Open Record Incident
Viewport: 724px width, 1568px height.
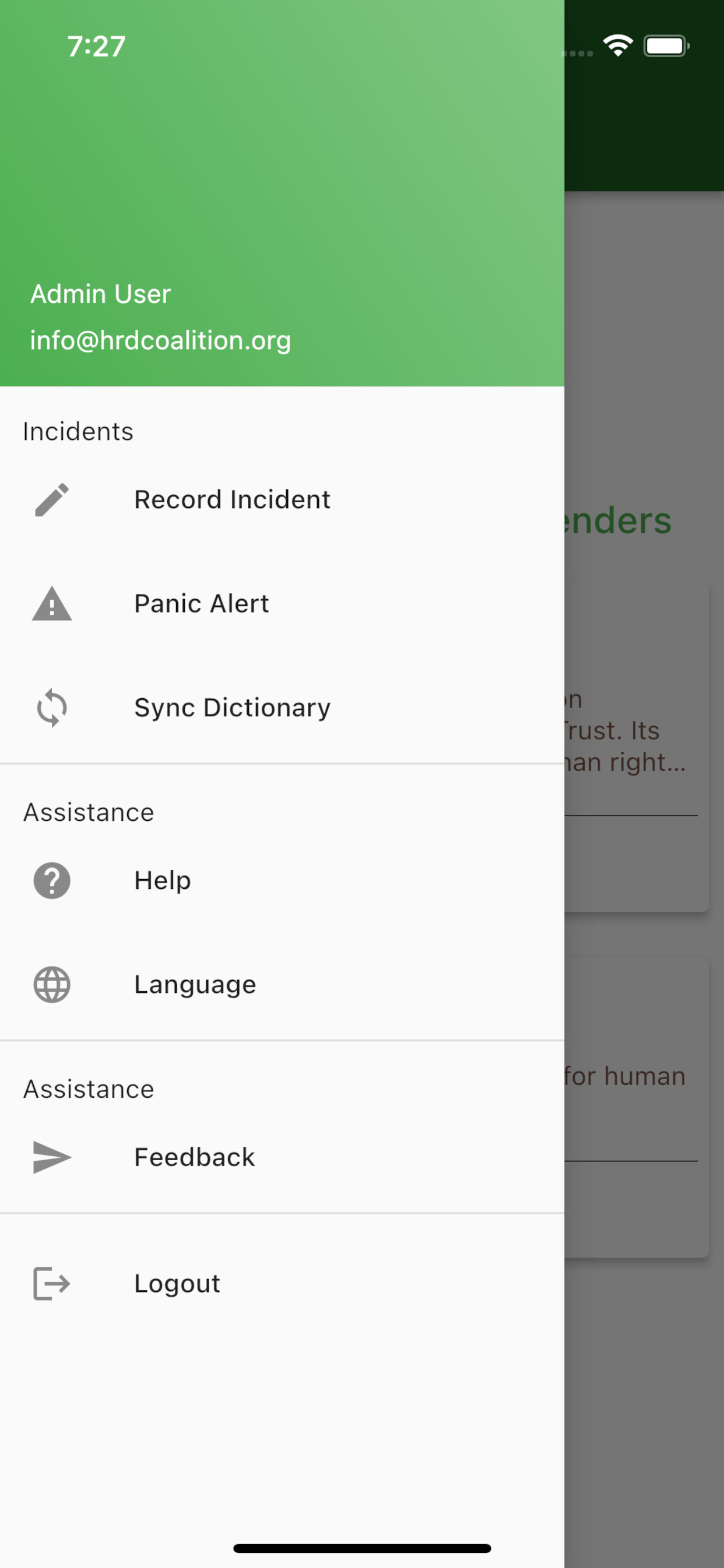232,500
